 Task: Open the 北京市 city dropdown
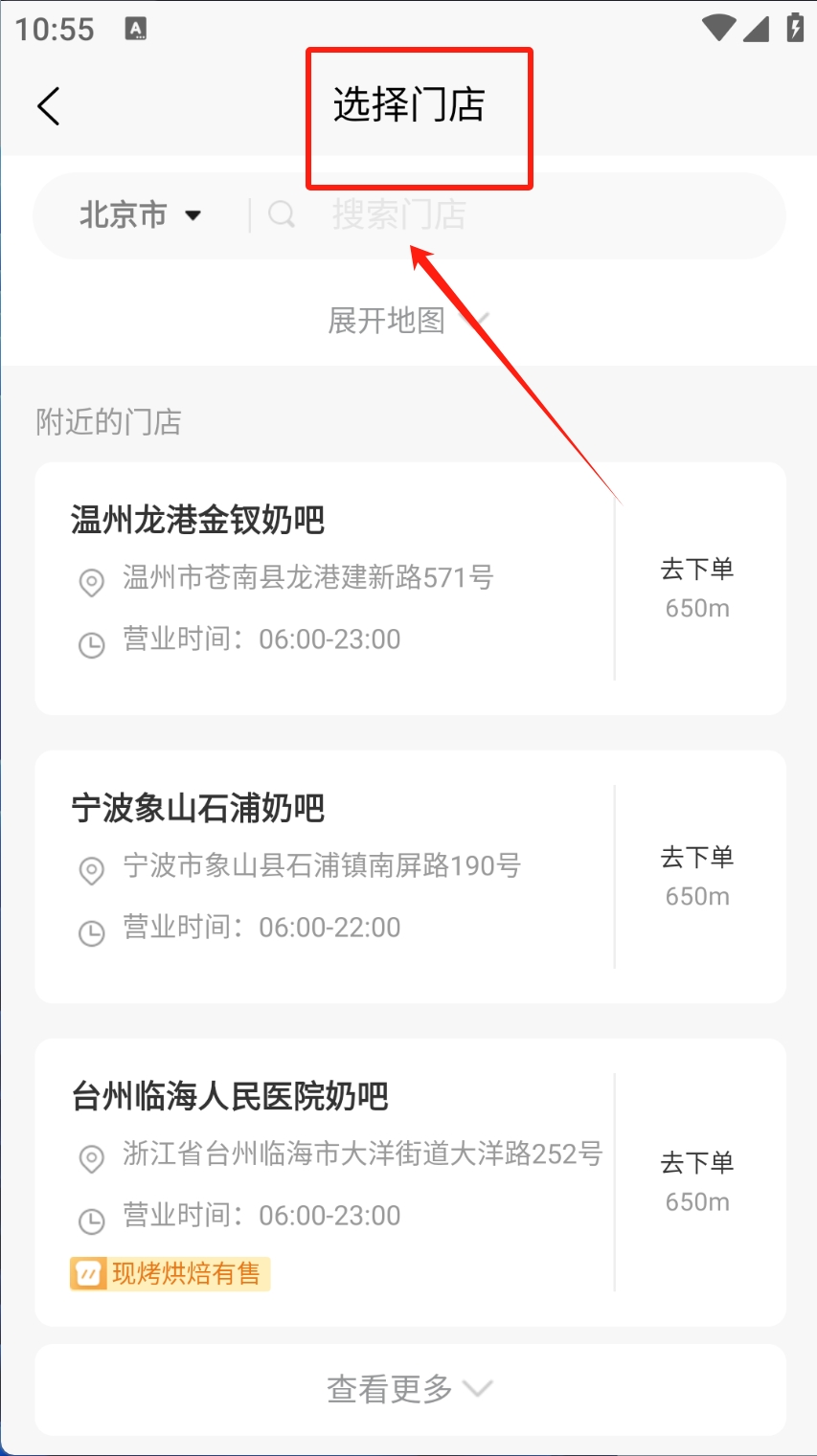tap(140, 215)
